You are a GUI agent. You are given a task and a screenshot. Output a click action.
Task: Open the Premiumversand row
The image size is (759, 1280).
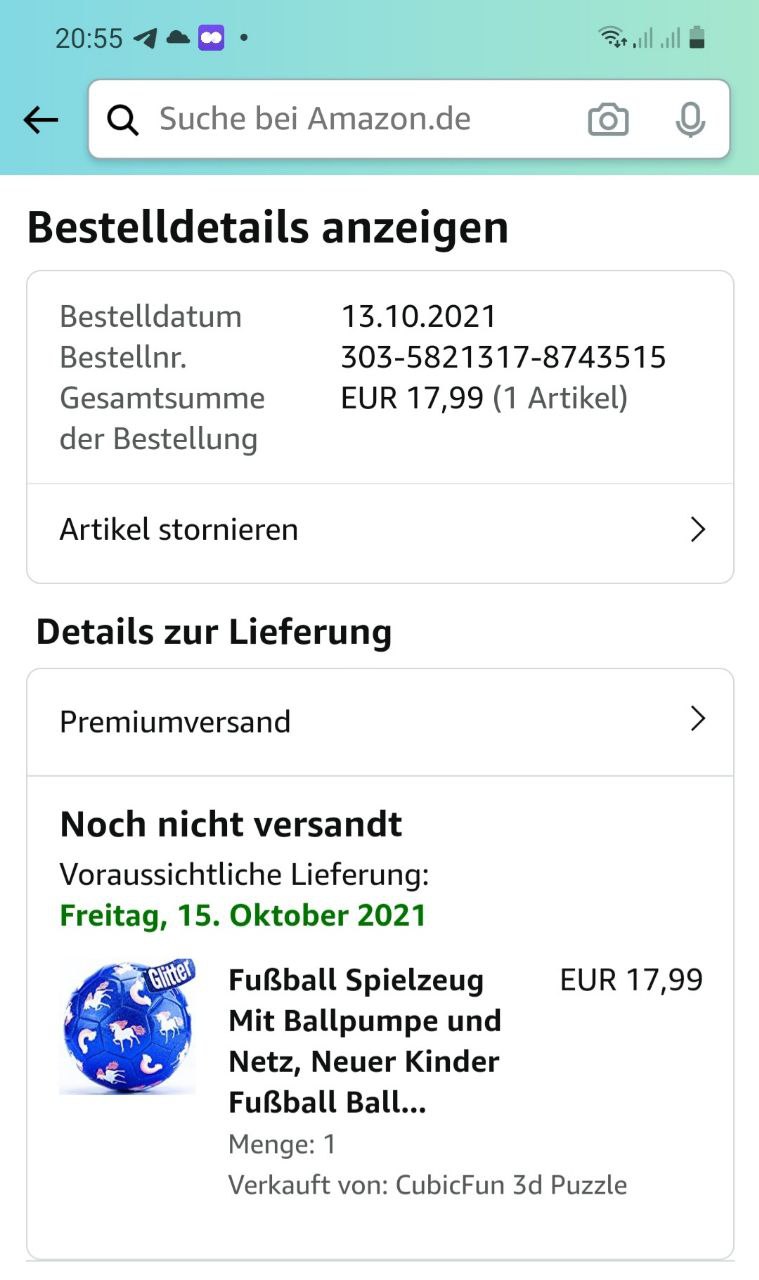pyautogui.click(x=380, y=721)
